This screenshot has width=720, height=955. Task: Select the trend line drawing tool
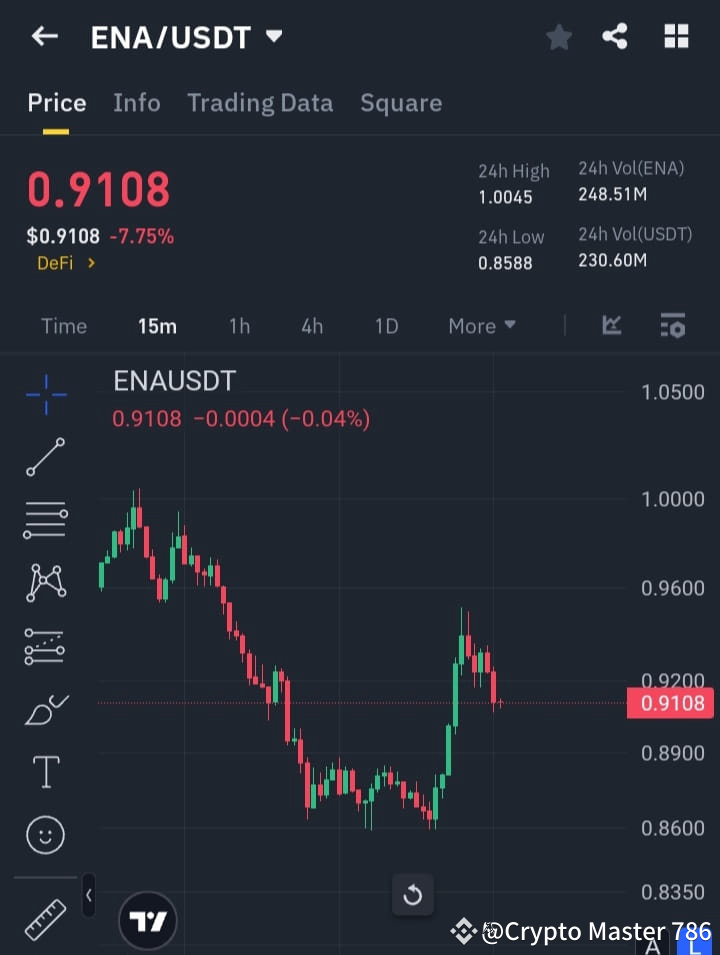45,457
